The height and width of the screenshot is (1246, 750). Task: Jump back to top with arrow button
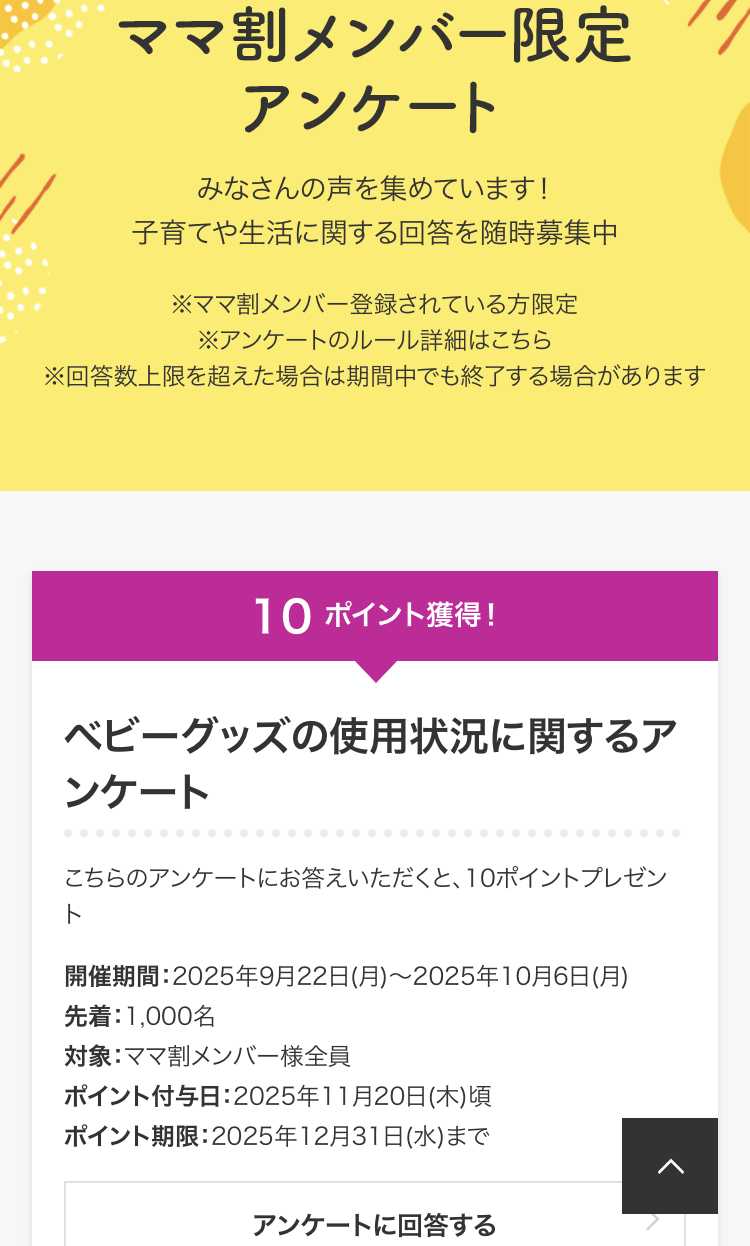pyautogui.click(x=670, y=1166)
